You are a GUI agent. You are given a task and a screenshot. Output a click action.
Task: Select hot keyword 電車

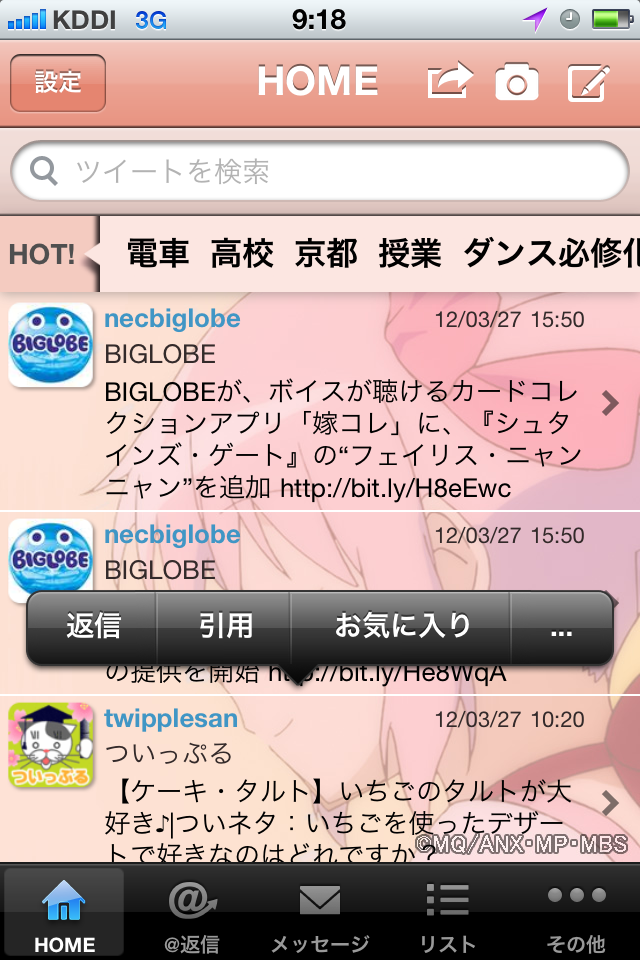(158, 254)
